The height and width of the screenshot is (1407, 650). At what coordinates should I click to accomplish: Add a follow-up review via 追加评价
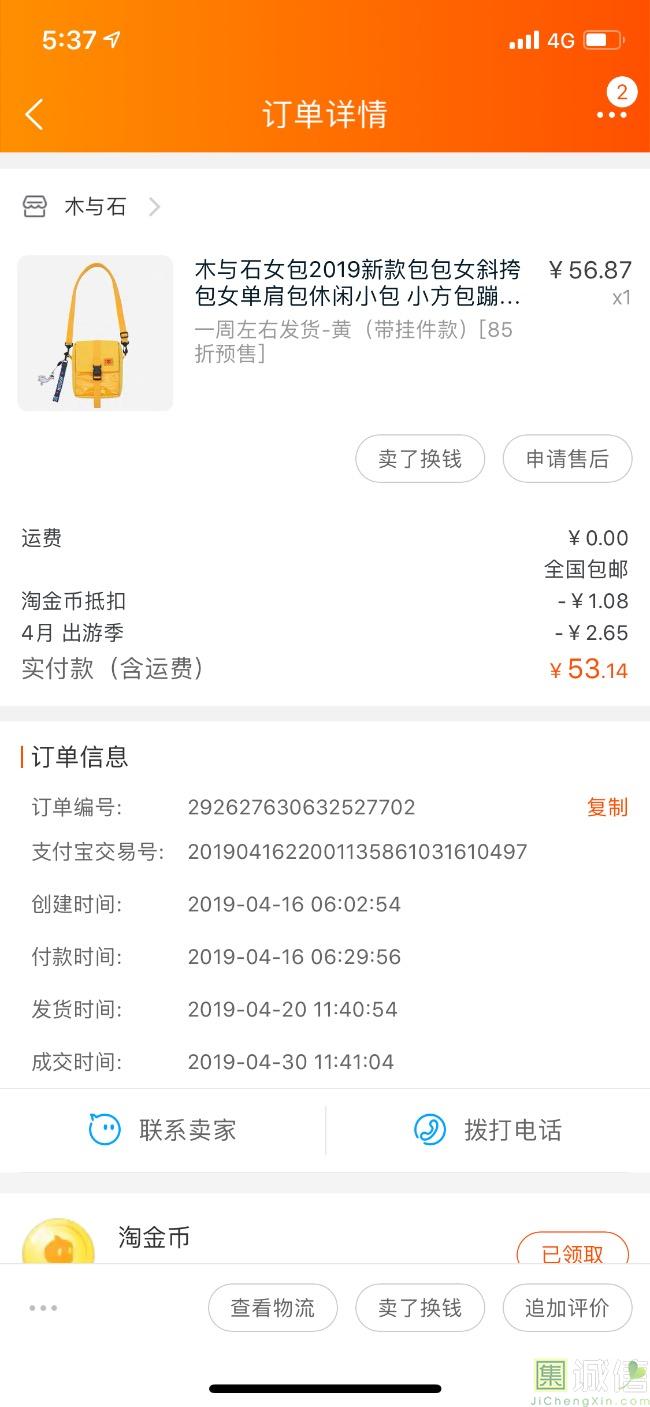click(567, 1308)
